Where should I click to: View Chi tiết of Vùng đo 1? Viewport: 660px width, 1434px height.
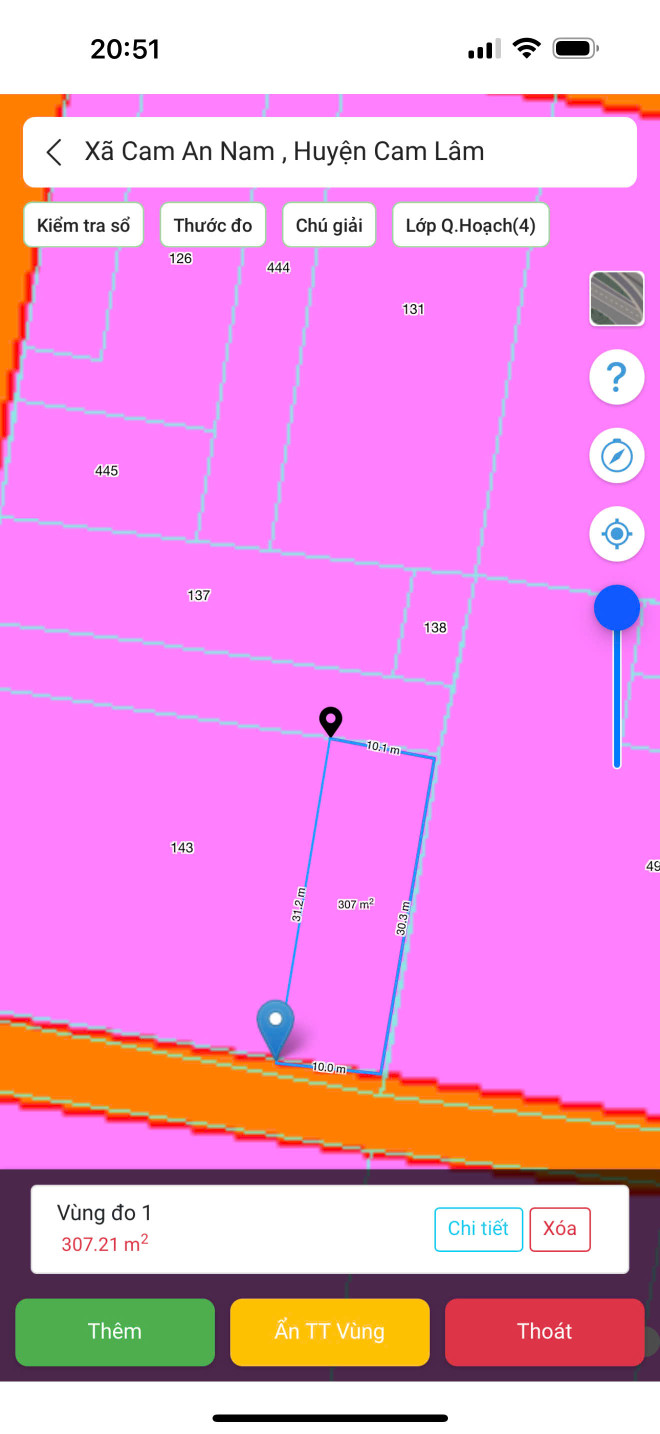(478, 1229)
